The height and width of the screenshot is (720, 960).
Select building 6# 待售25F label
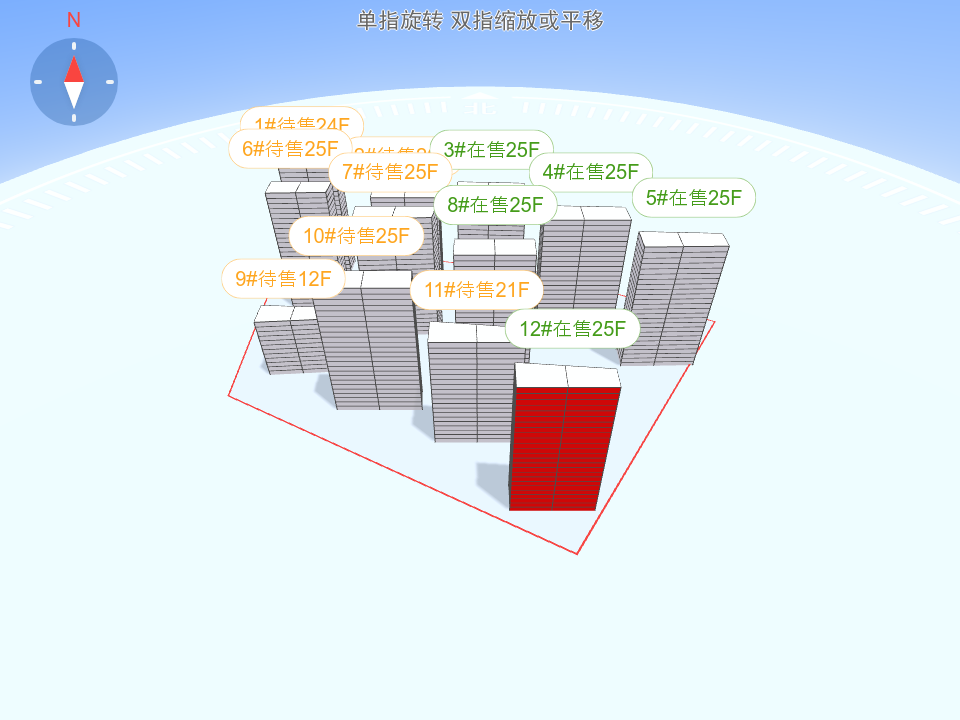click(290, 149)
